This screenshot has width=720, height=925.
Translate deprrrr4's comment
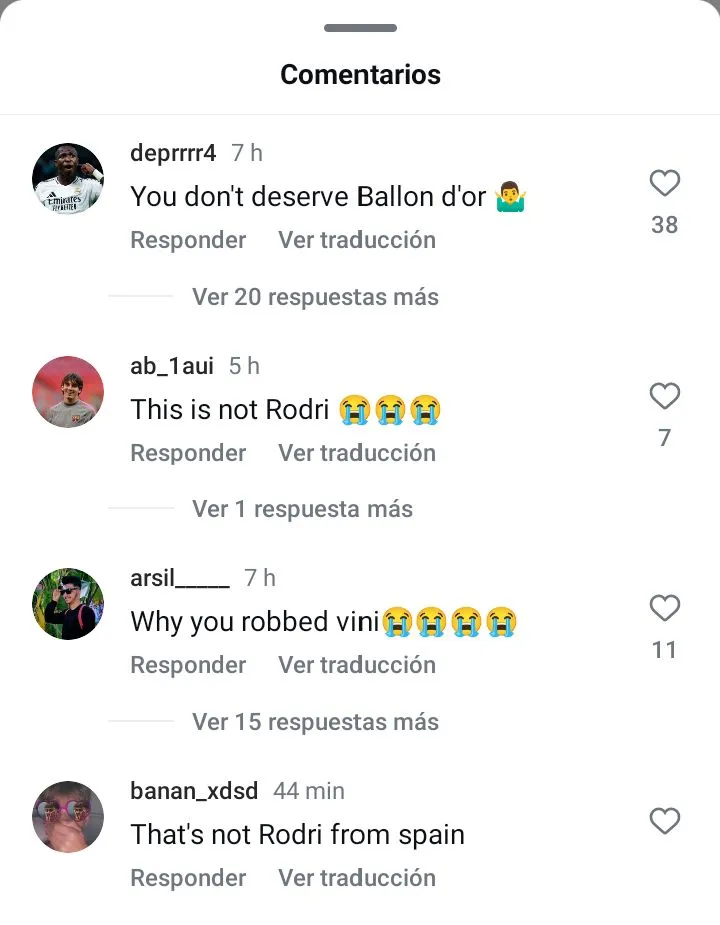(x=357, y=240)
